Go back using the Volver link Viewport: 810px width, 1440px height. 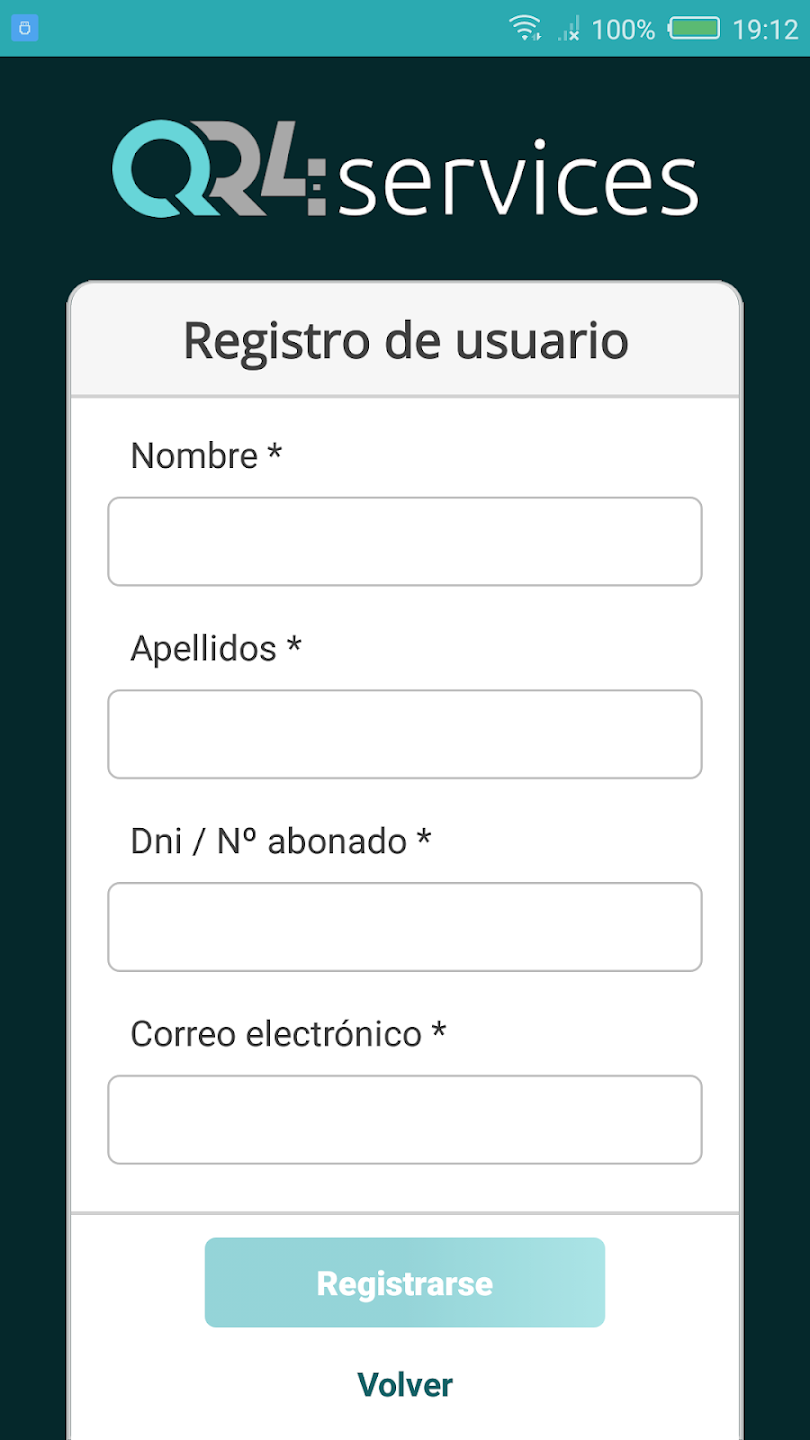(x=405, y=1385)
